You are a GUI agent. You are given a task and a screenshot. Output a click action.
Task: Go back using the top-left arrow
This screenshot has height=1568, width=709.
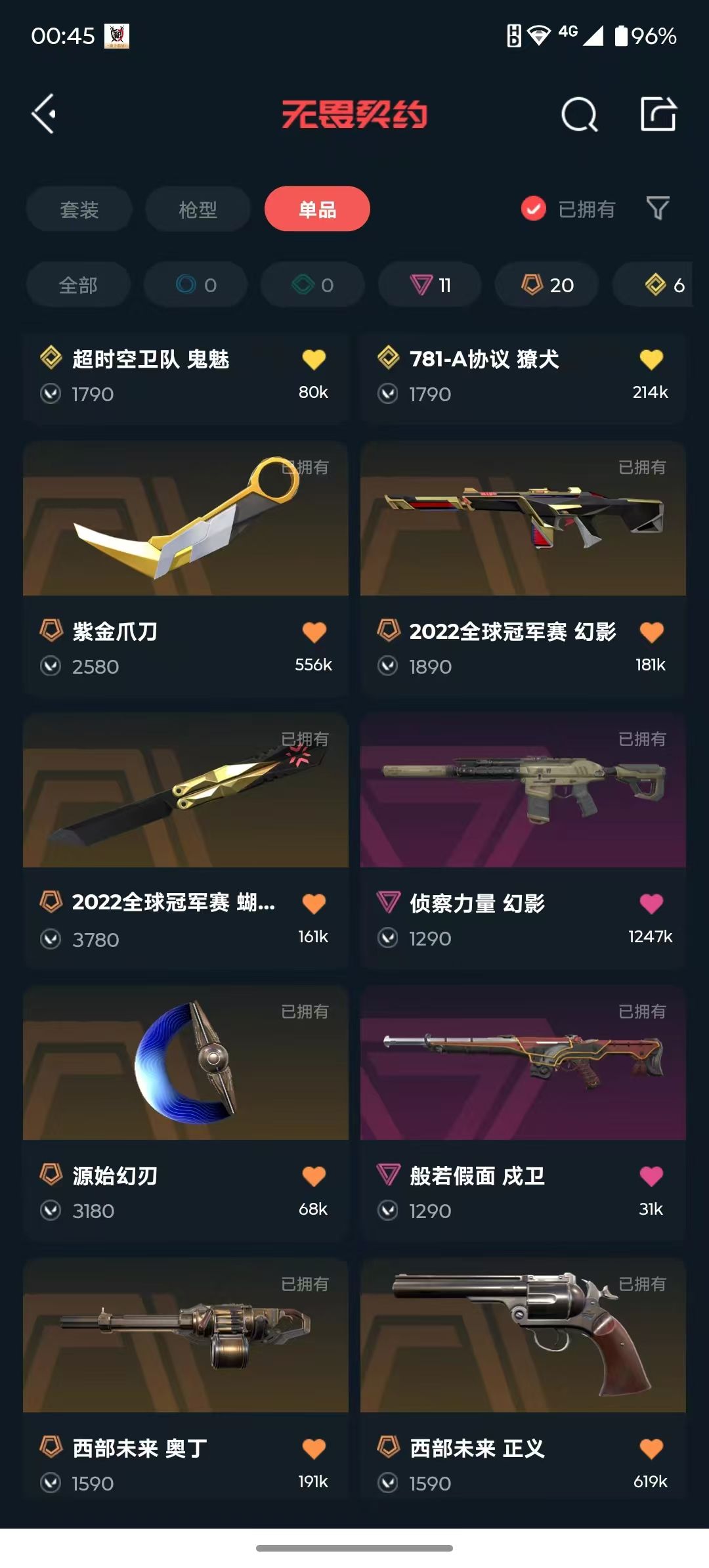pos(43,114)
